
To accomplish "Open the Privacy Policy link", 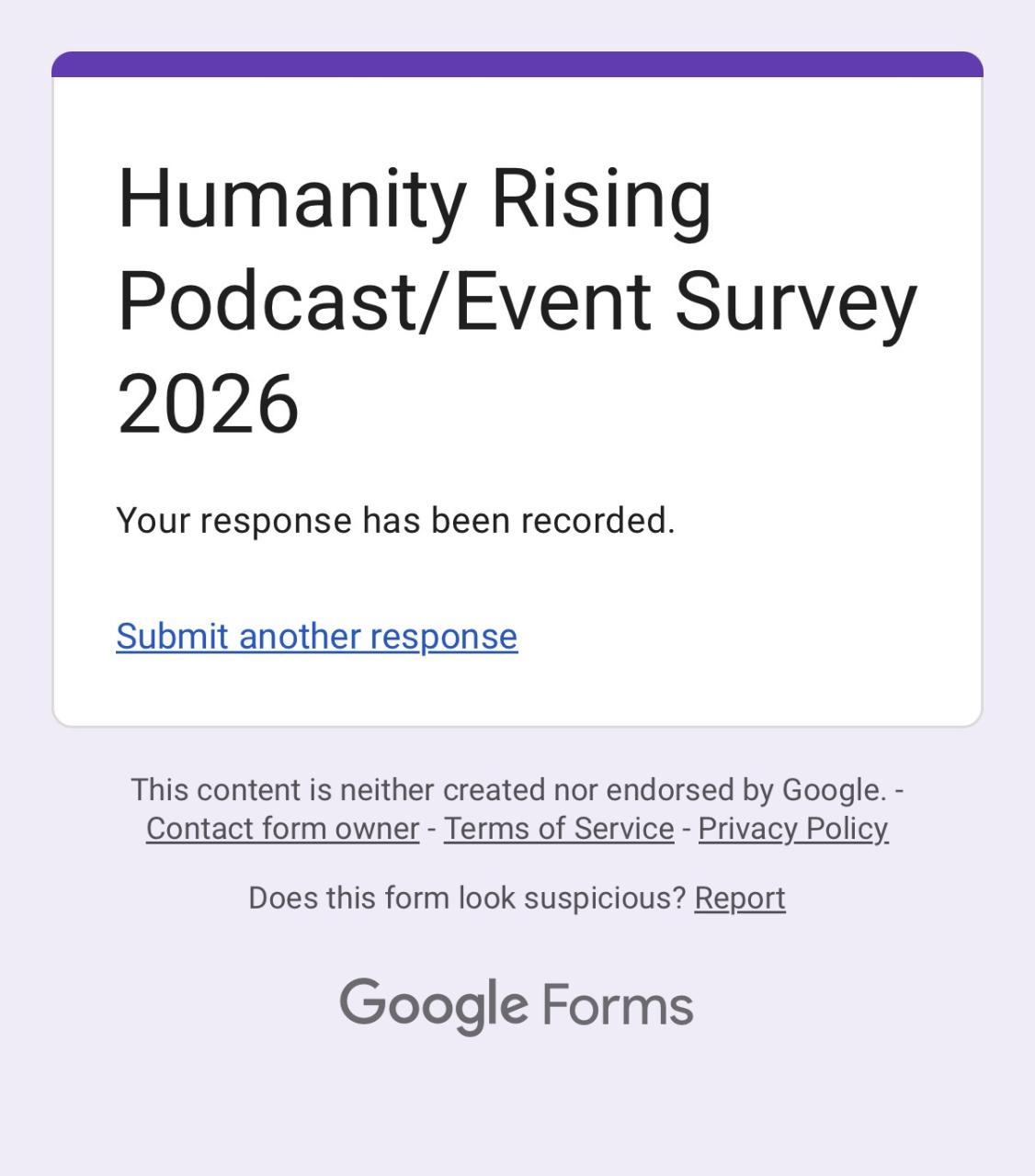I will [792, 829].
